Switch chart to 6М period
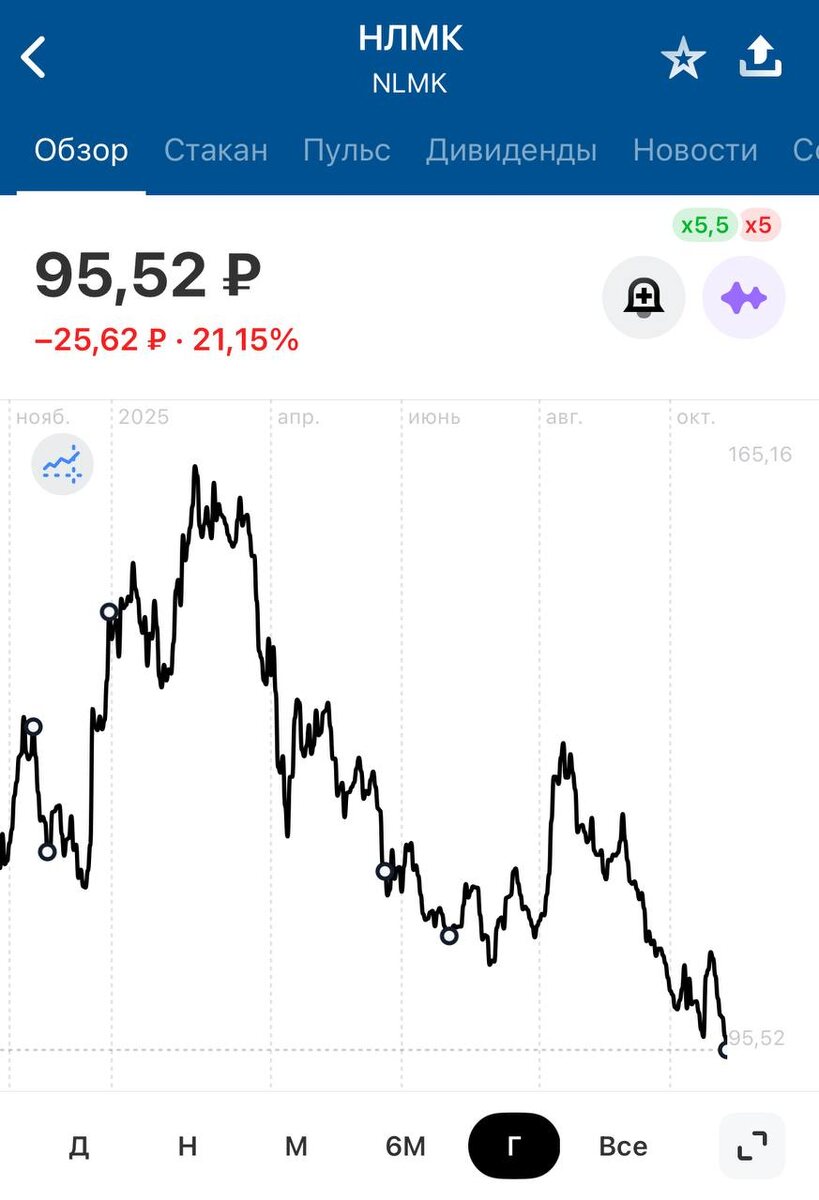This screenshot has height=1200, width=819. (x=405, y=1146)
